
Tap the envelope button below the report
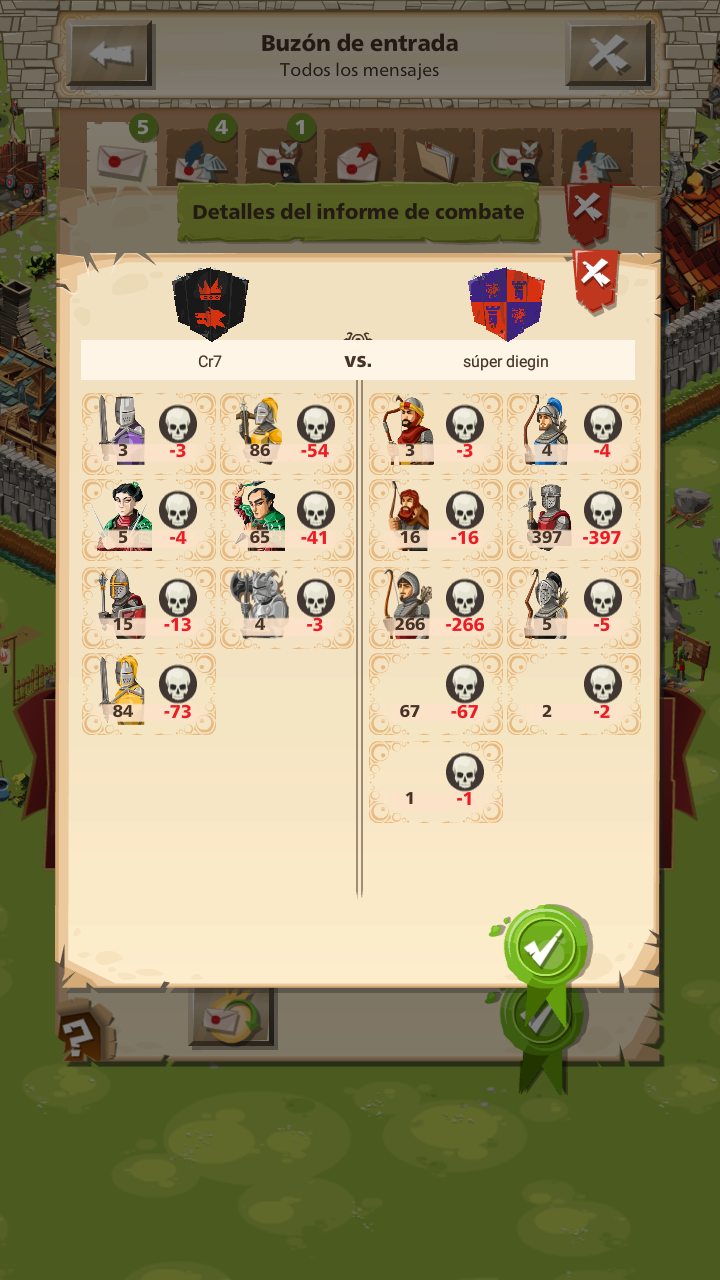[231, 1016]
